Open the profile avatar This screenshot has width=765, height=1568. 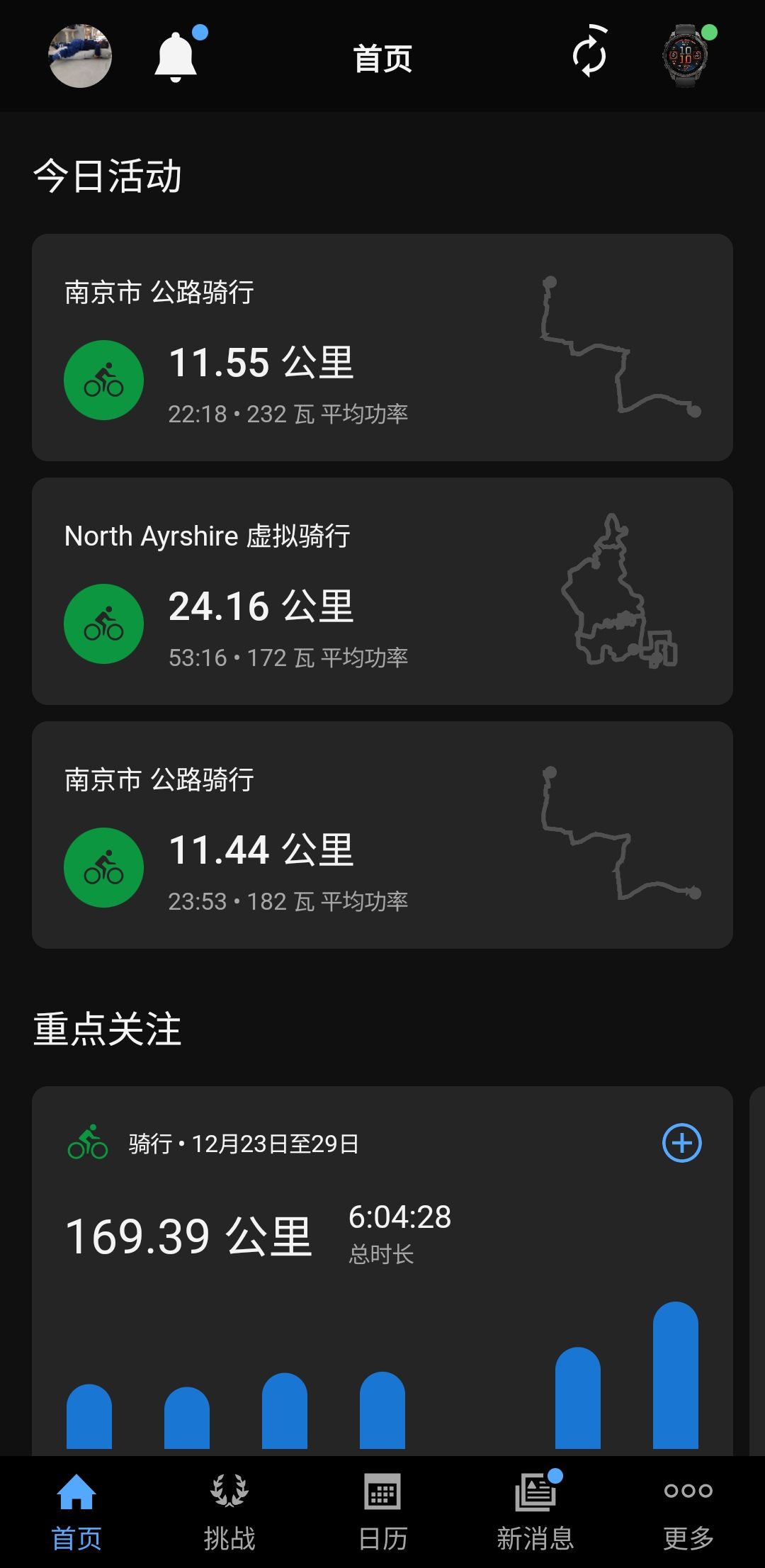point(80,56)
